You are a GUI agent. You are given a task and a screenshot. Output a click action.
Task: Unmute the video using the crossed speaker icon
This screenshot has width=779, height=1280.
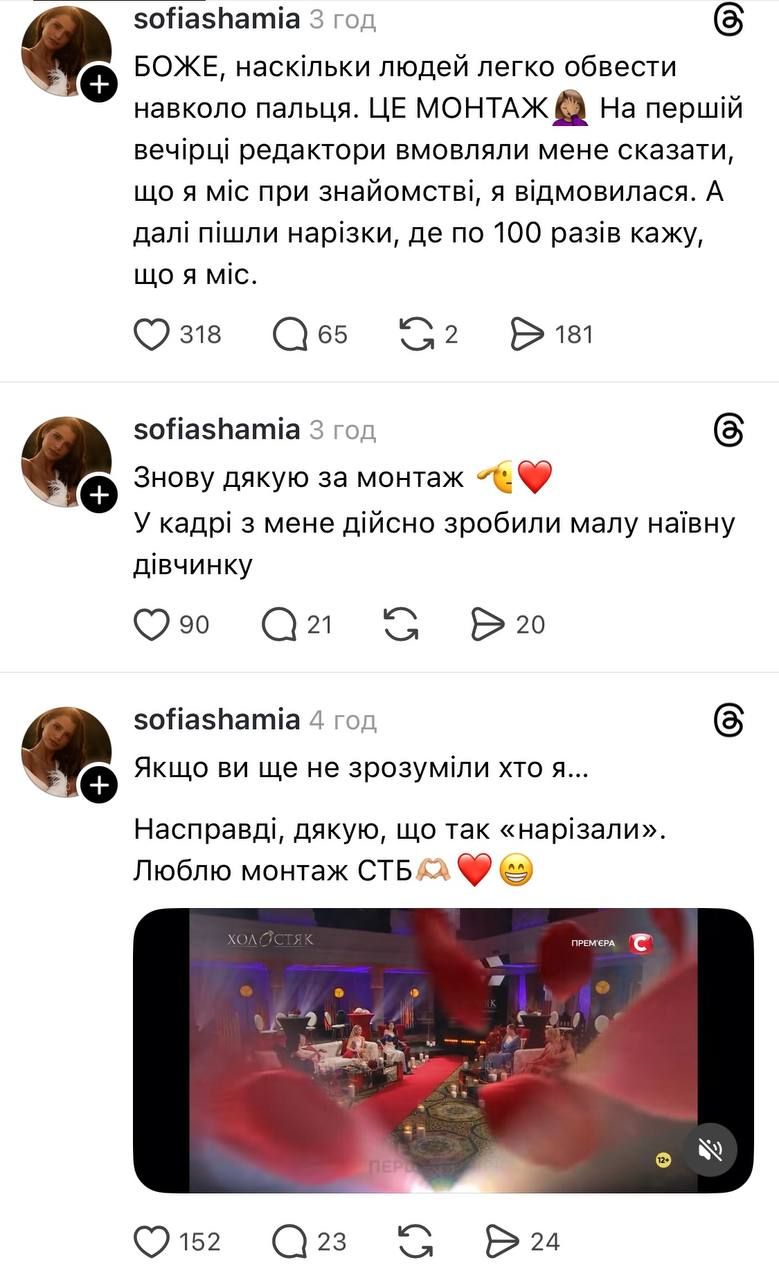708,1151
